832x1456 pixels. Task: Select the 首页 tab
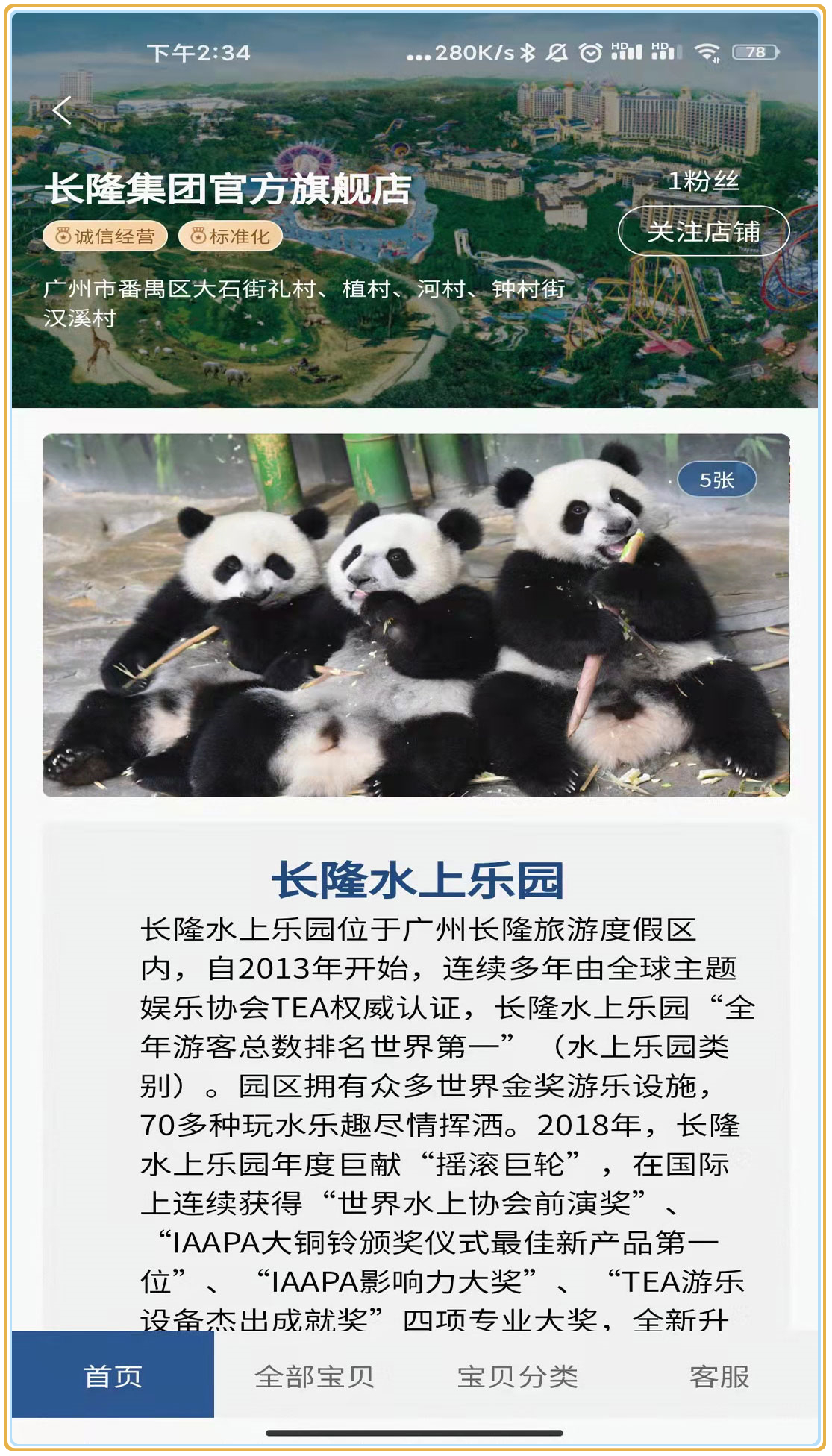tap(113, 1376)
